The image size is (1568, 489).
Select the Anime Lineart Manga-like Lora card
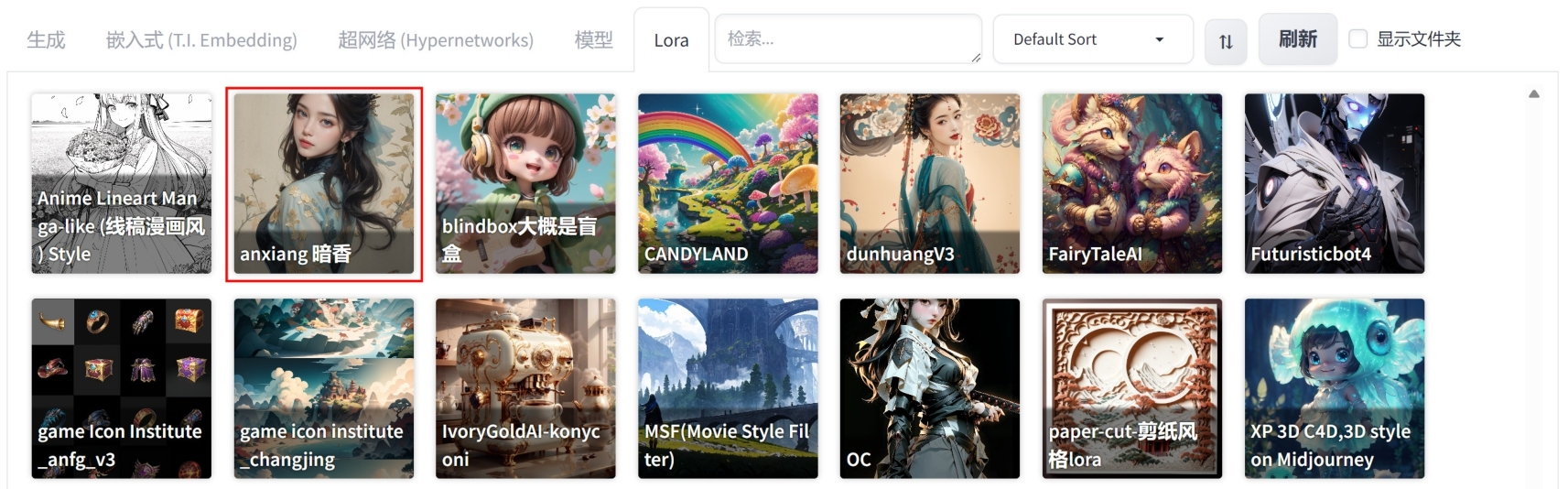coord(122,183)
